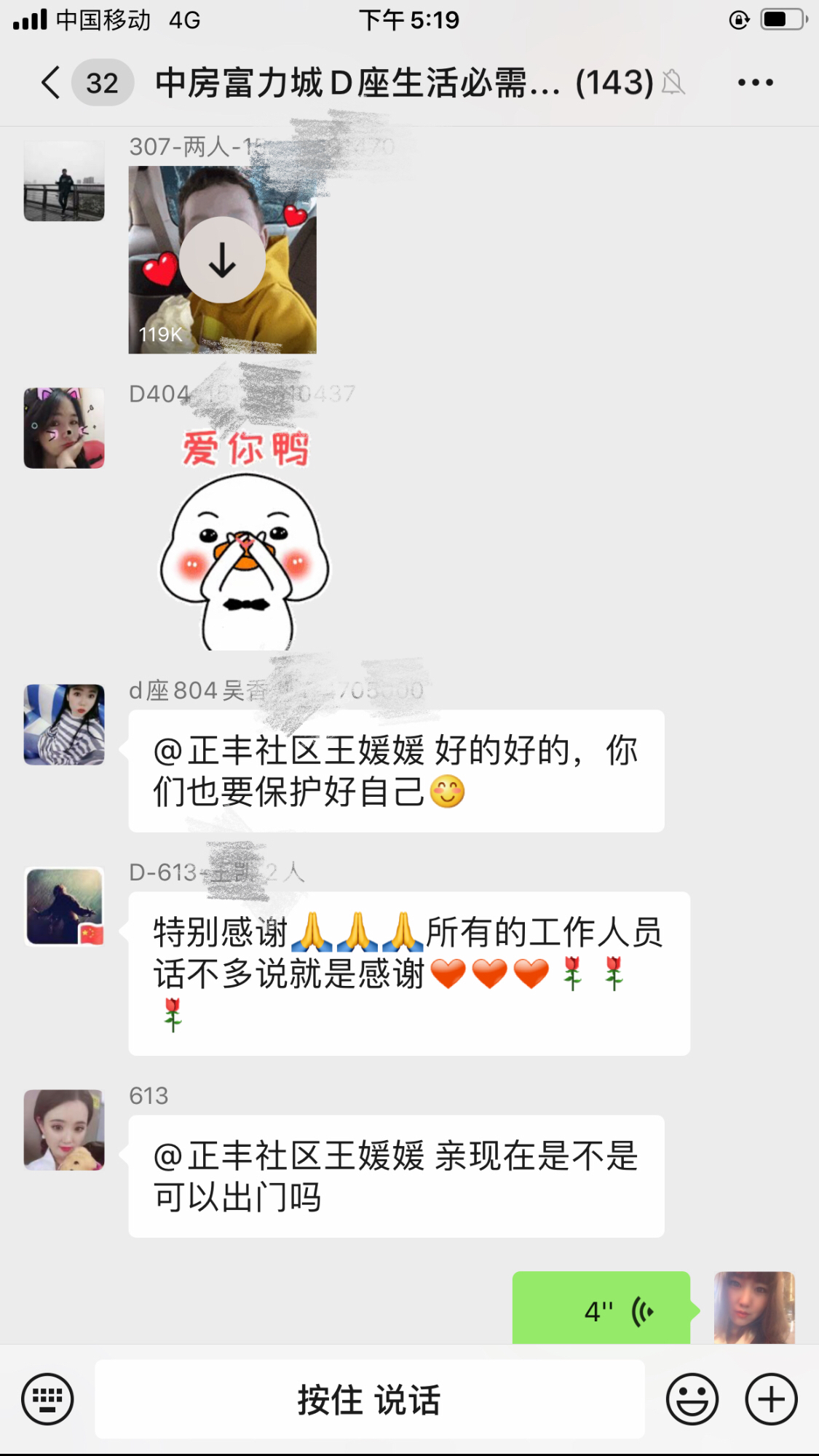View avatar of the member named 613

coord(64,1129)
